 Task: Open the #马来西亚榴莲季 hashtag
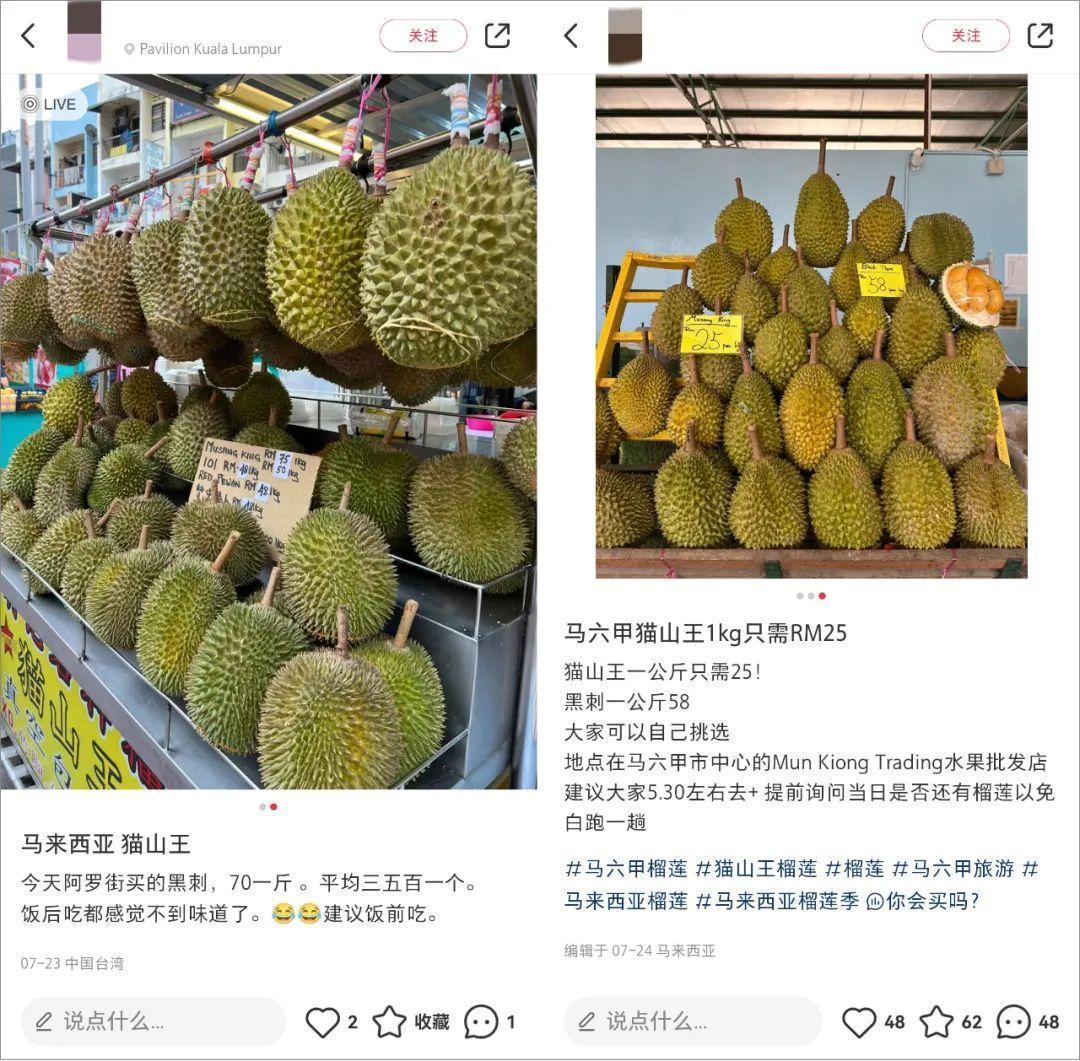pyautogui.click(x=778, y=901)
